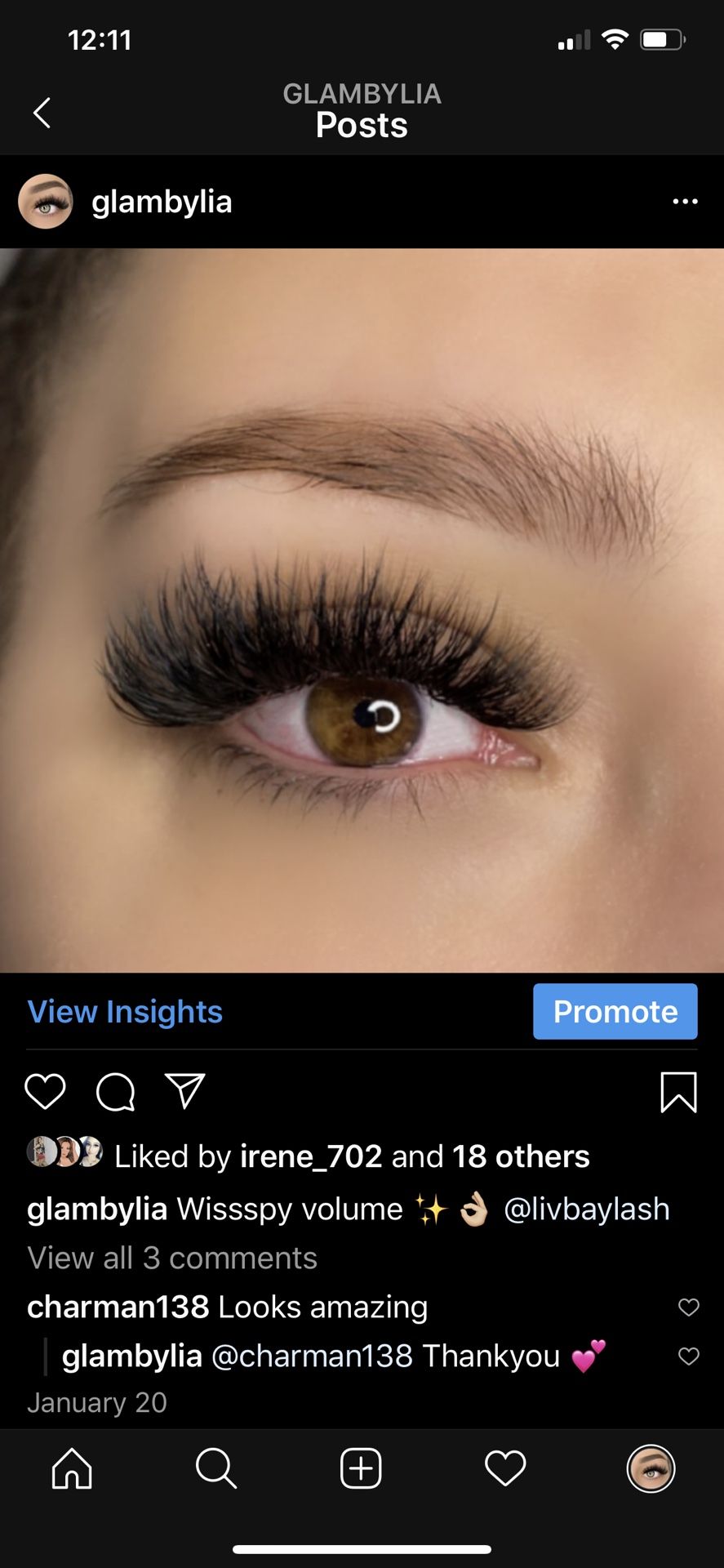Share the post via the paper plane icon

coord(184,1091)
